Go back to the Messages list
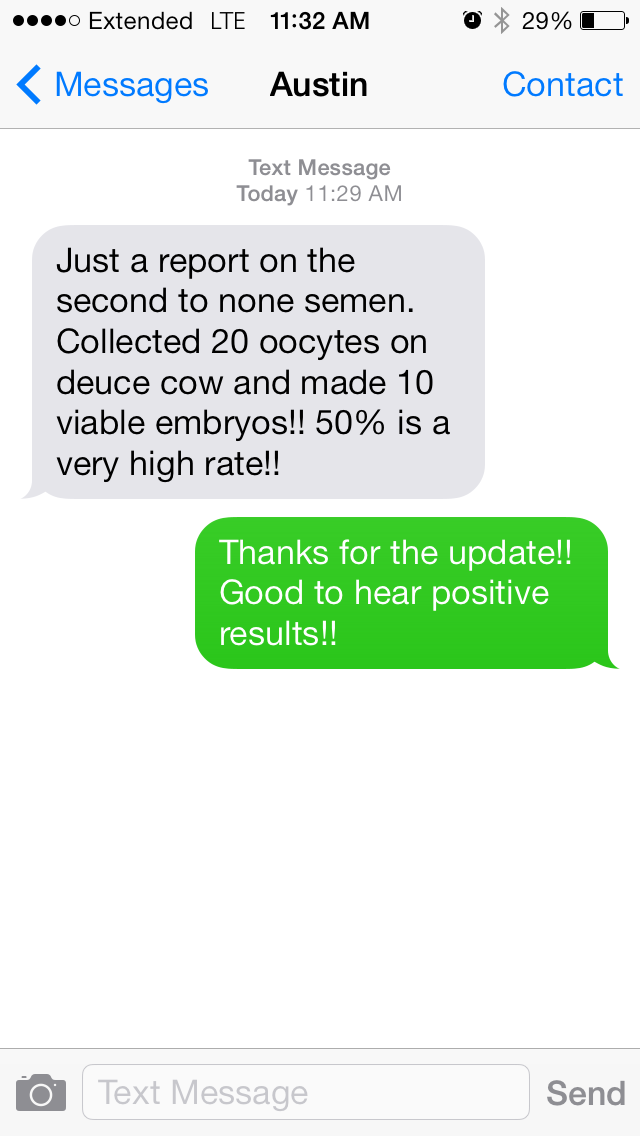The width and height of the screenshot is (640, 1136). (112, 86)
